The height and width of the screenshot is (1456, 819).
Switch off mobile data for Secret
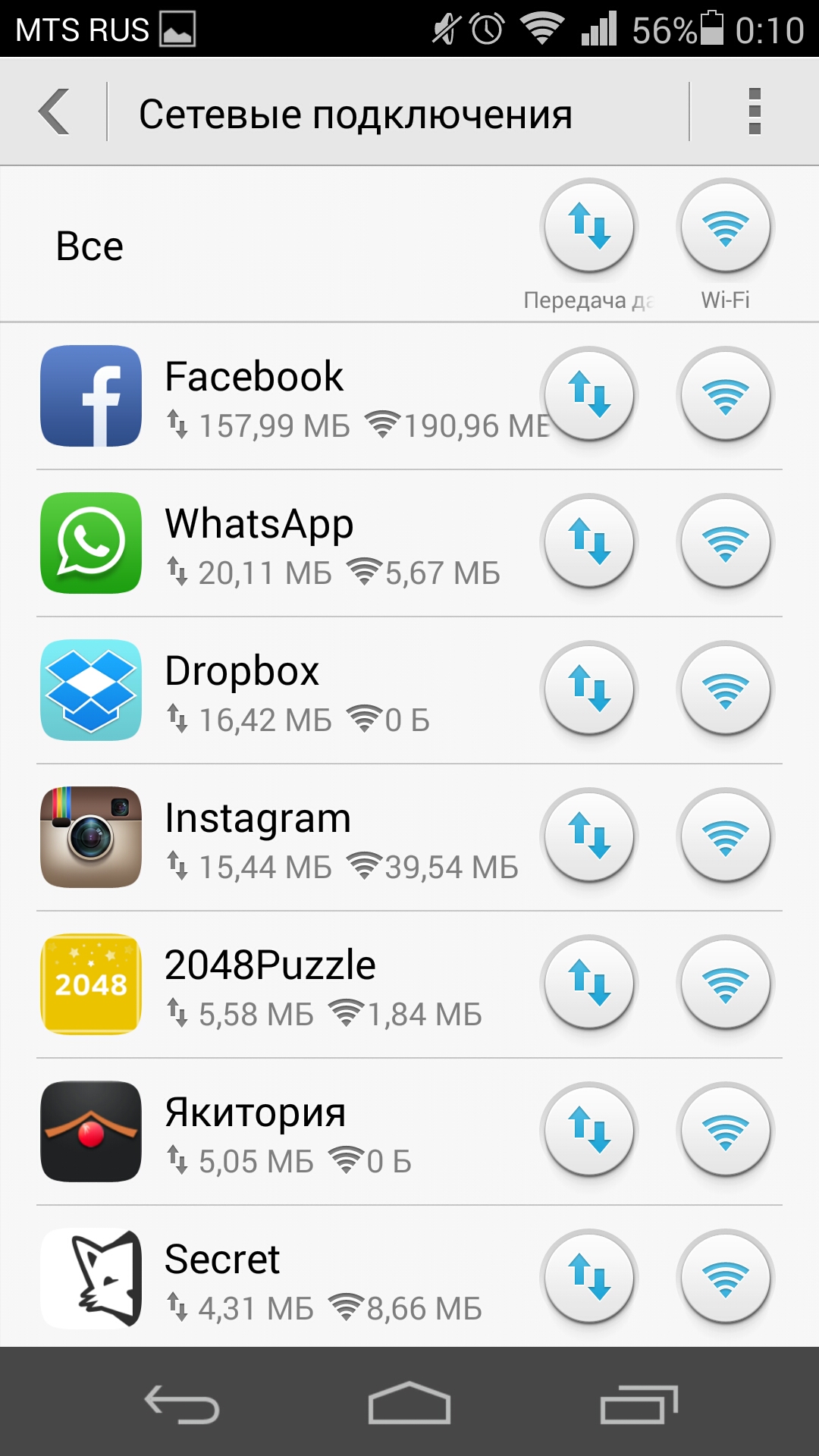coord(589,1278)
